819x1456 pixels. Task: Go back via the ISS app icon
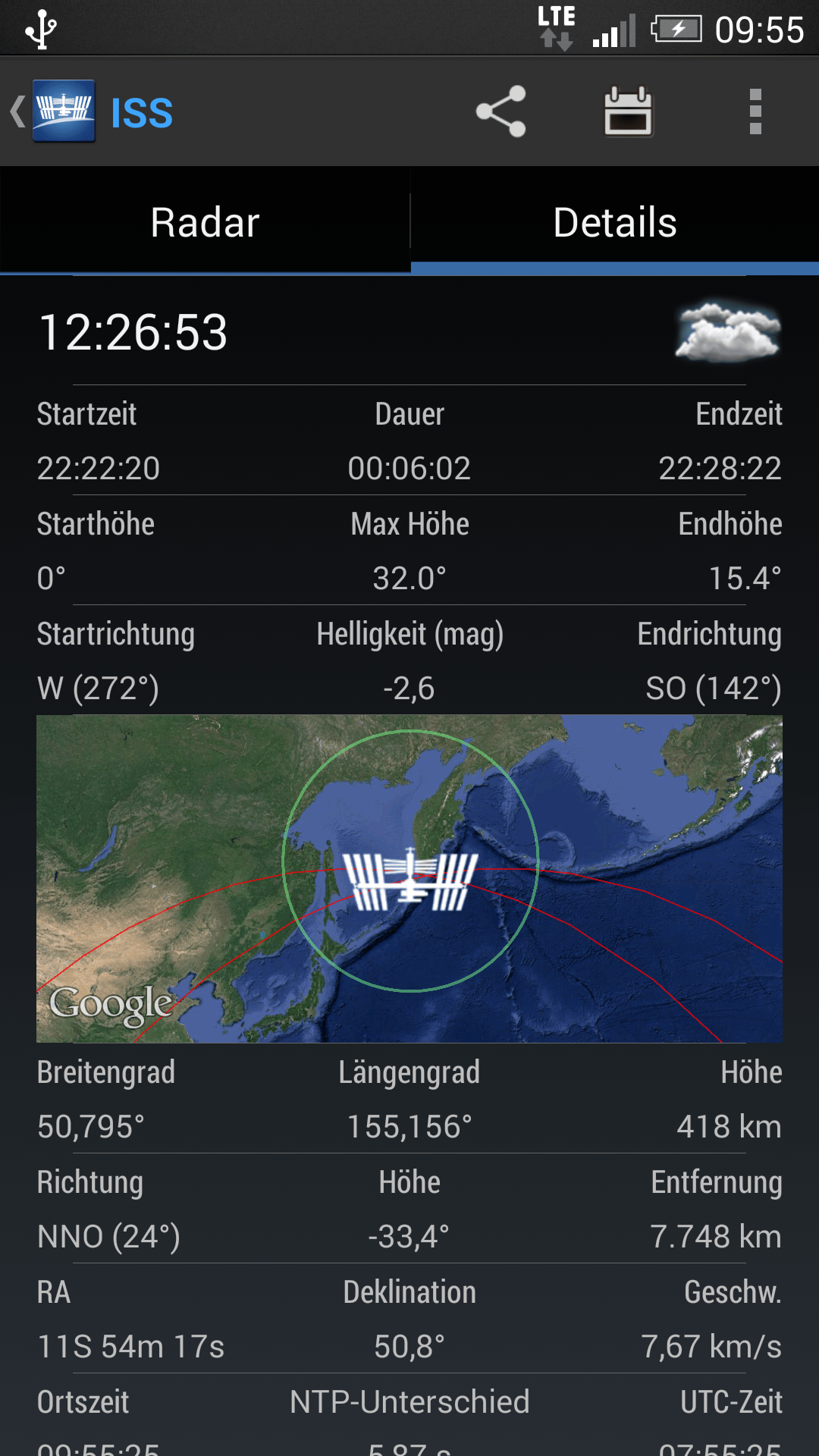(62, 112)
